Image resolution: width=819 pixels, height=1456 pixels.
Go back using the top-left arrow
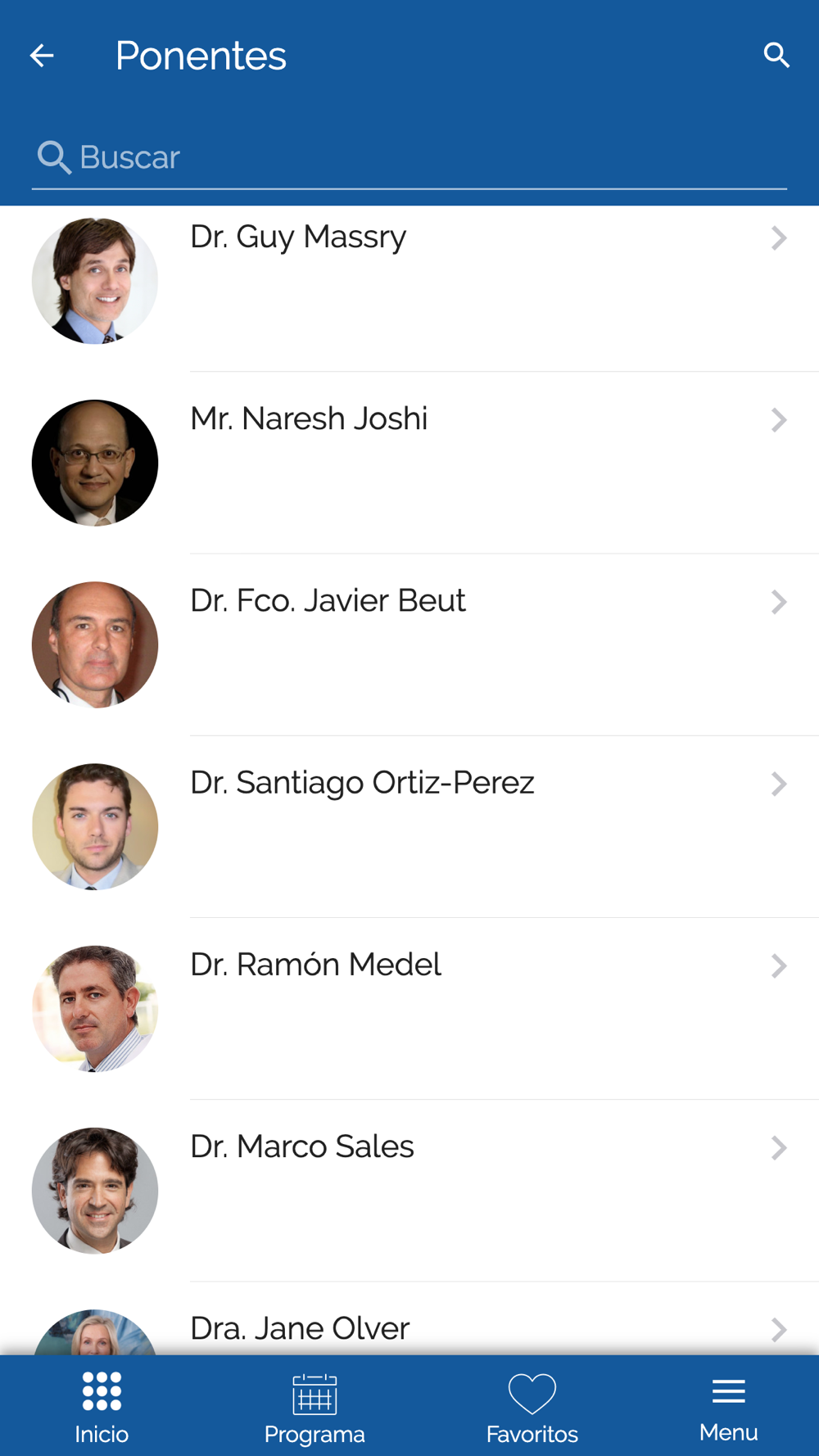pyautogui.click(x=42, y=56)
